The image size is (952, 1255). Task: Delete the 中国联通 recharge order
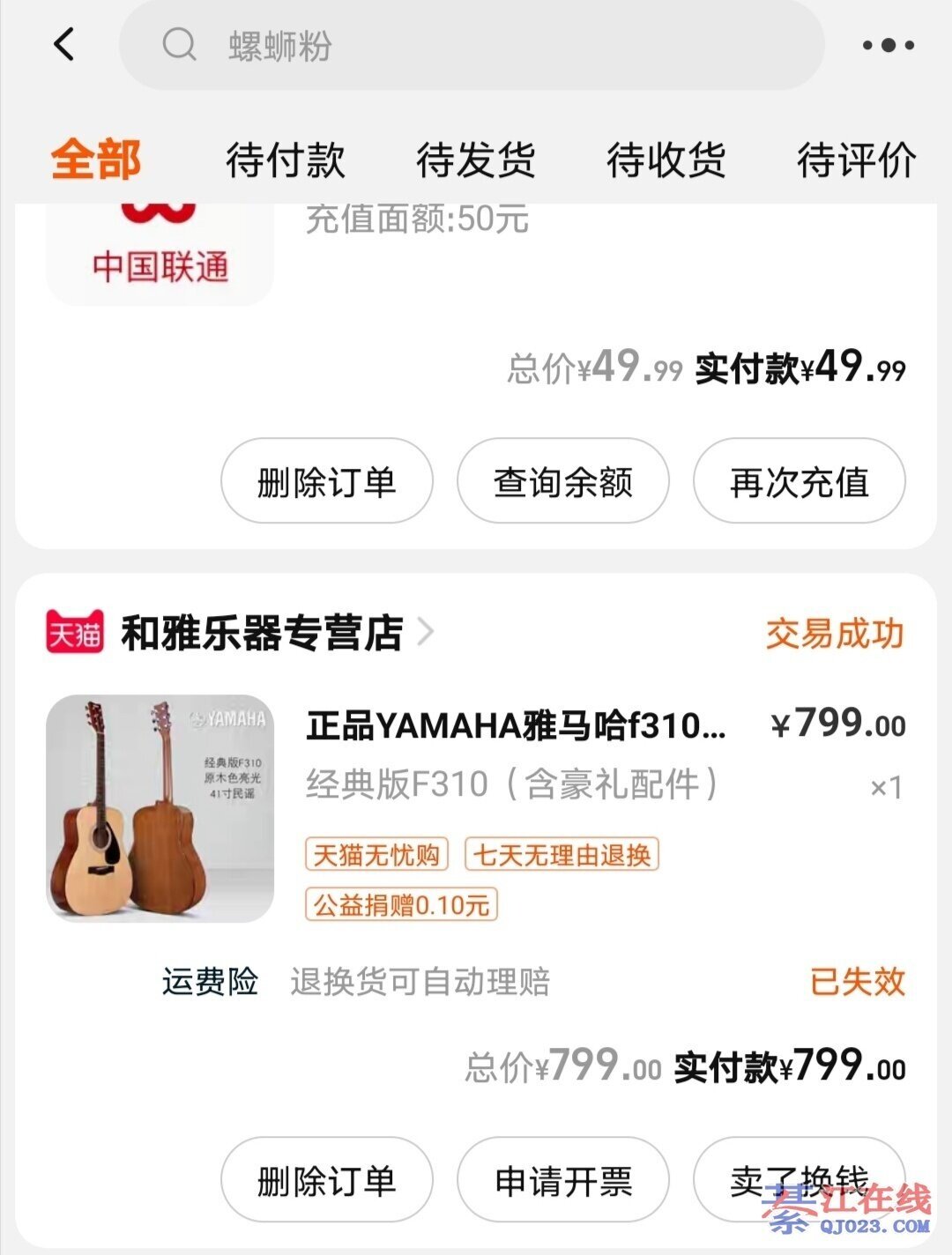(326, 481)
